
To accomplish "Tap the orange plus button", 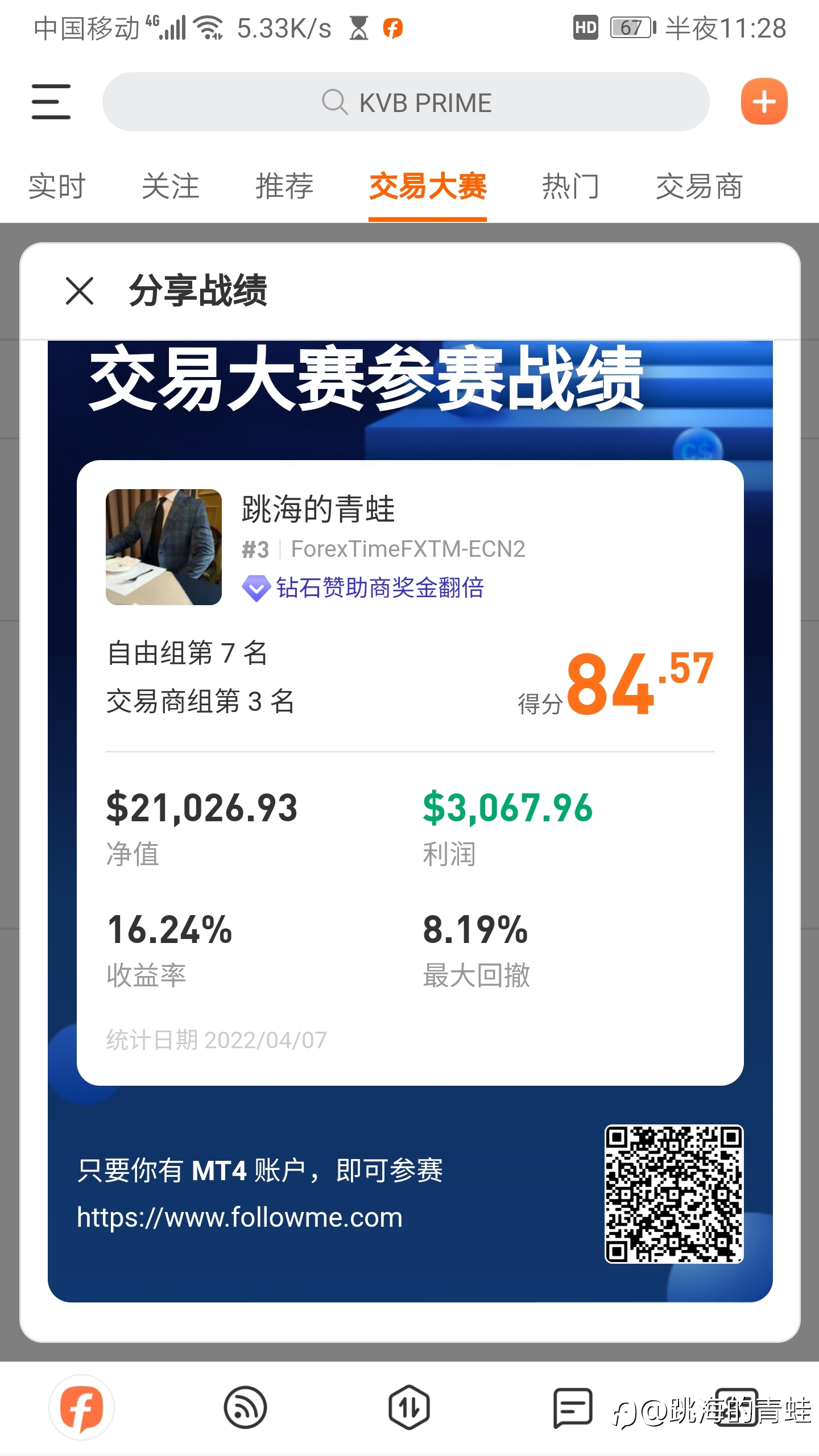I will point(764,102).
